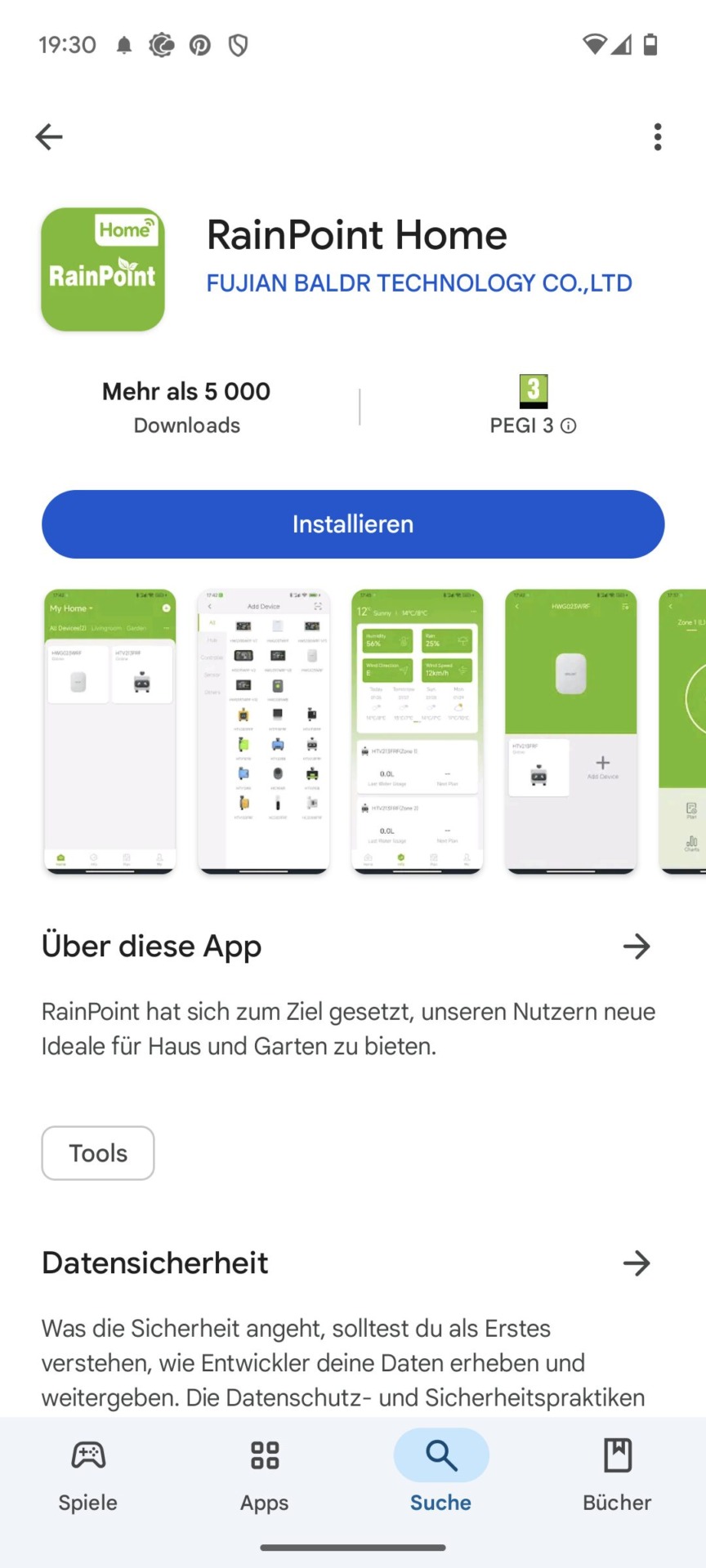Open the three-dot overflow menu

click(658, 136)
